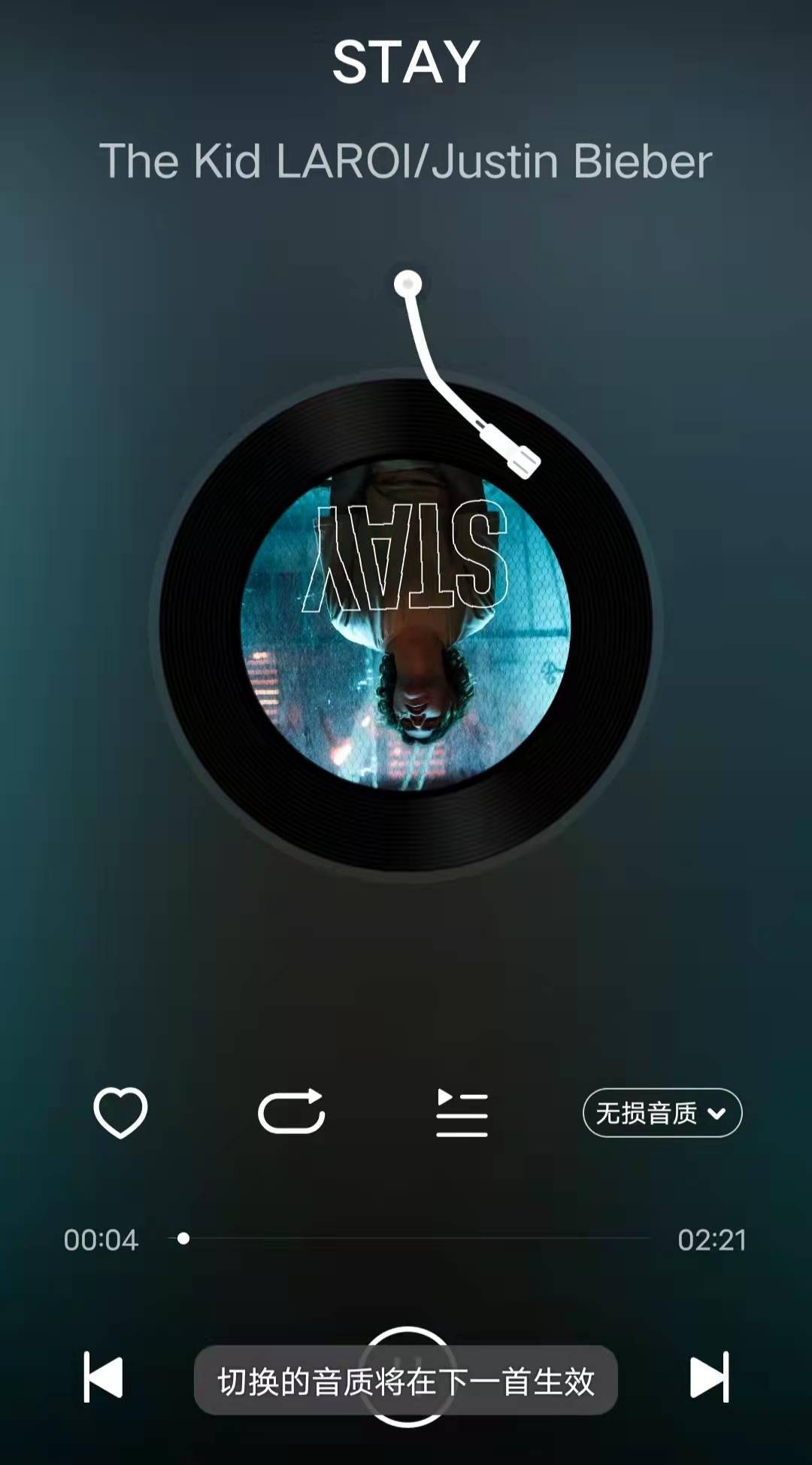
Task: Skip to the previous track
Action: point(103,1377)
